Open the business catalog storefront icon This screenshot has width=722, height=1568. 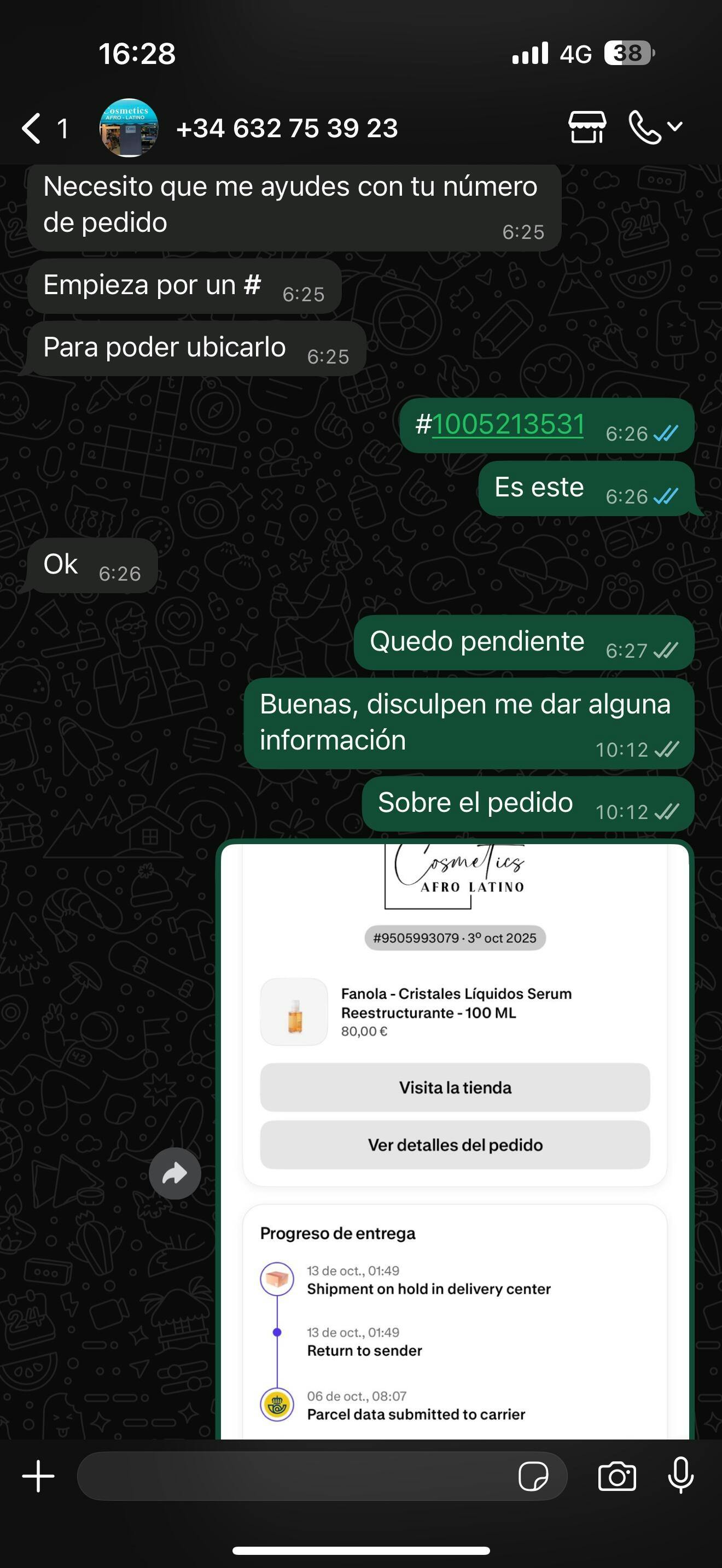[587, 127]
